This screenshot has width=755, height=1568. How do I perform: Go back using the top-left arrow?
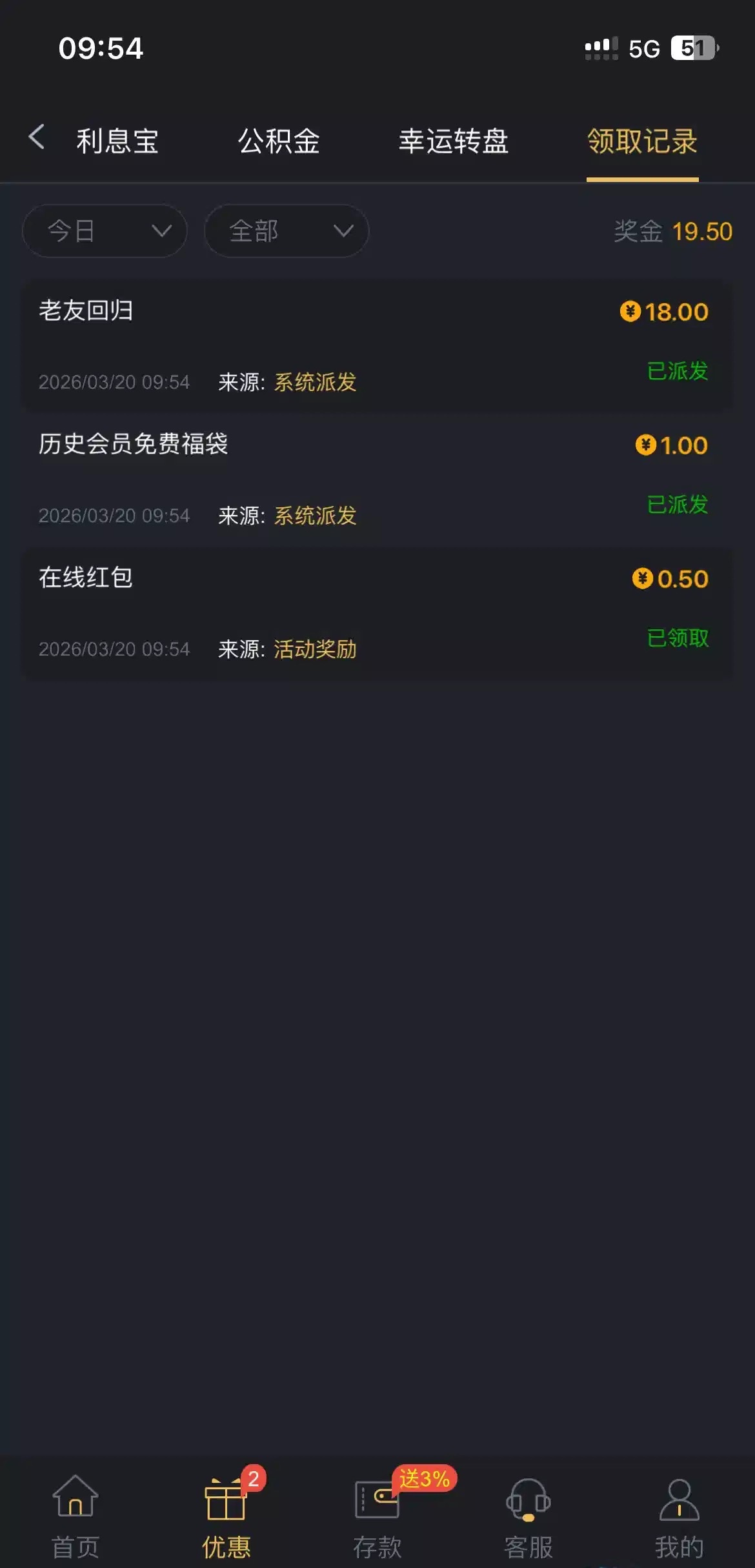pyautogui.click(x=37, y=137)
